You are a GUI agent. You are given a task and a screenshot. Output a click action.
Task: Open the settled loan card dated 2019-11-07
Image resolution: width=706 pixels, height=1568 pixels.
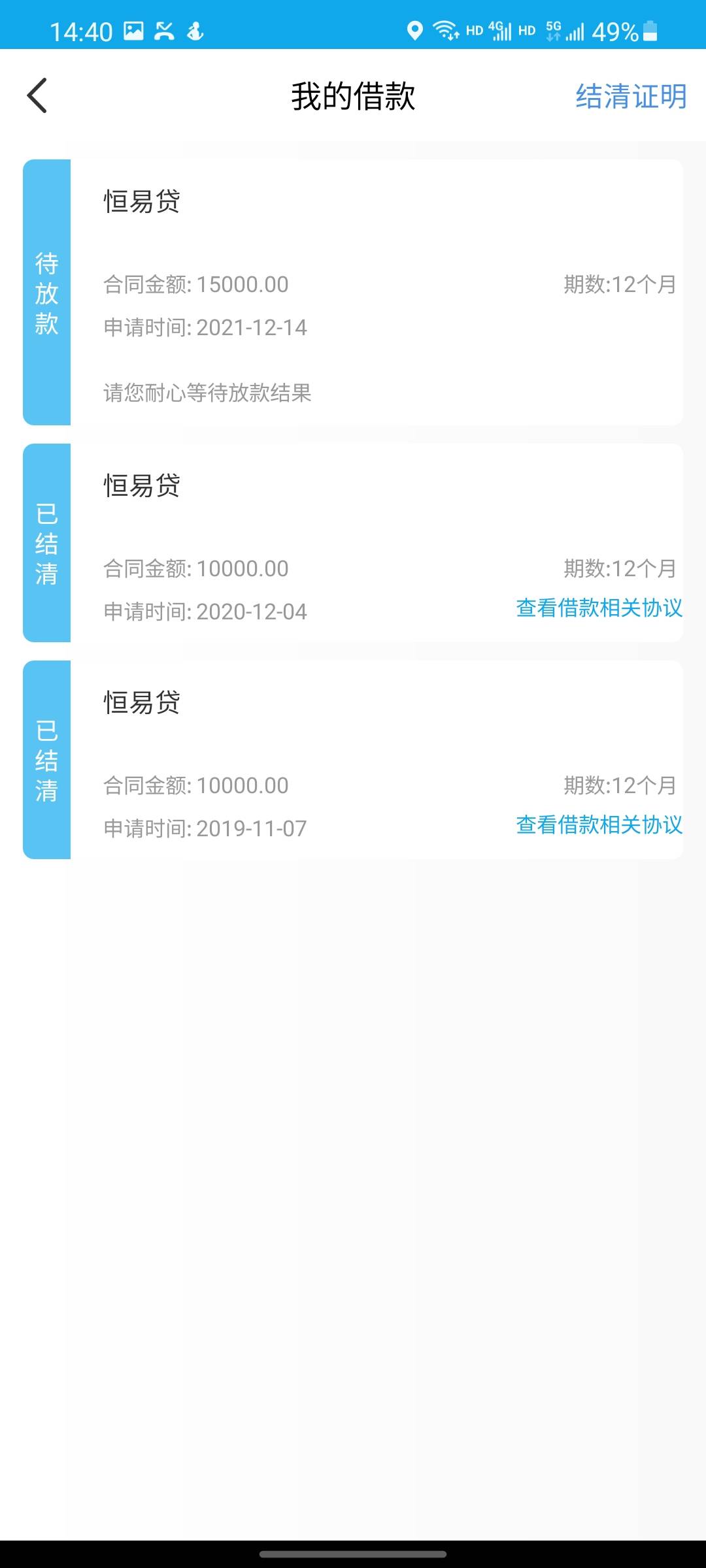click(x=353, y=760)
